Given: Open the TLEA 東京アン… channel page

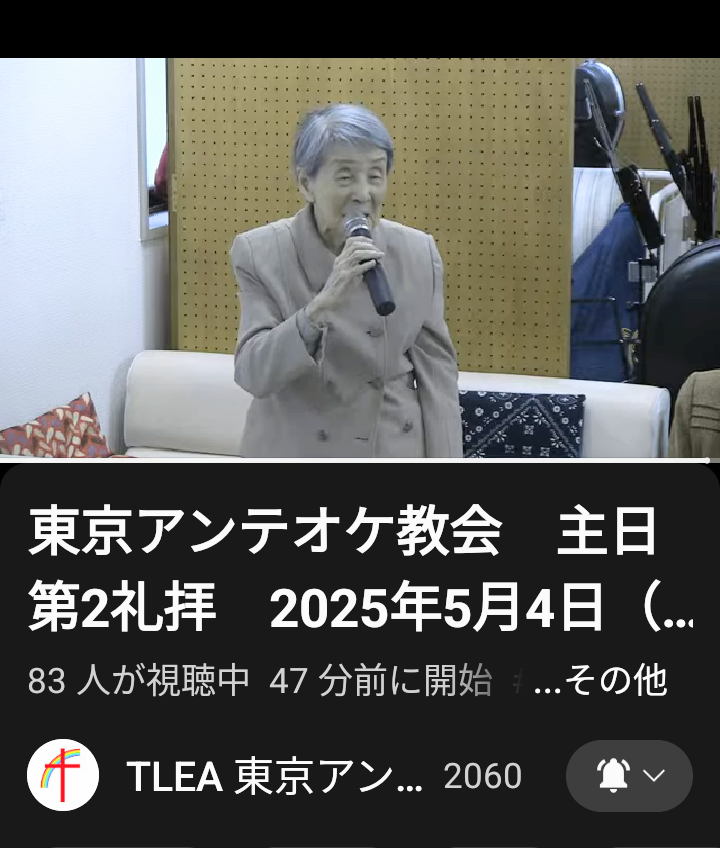Looking at the screenshot, I should tap(274, 777).
